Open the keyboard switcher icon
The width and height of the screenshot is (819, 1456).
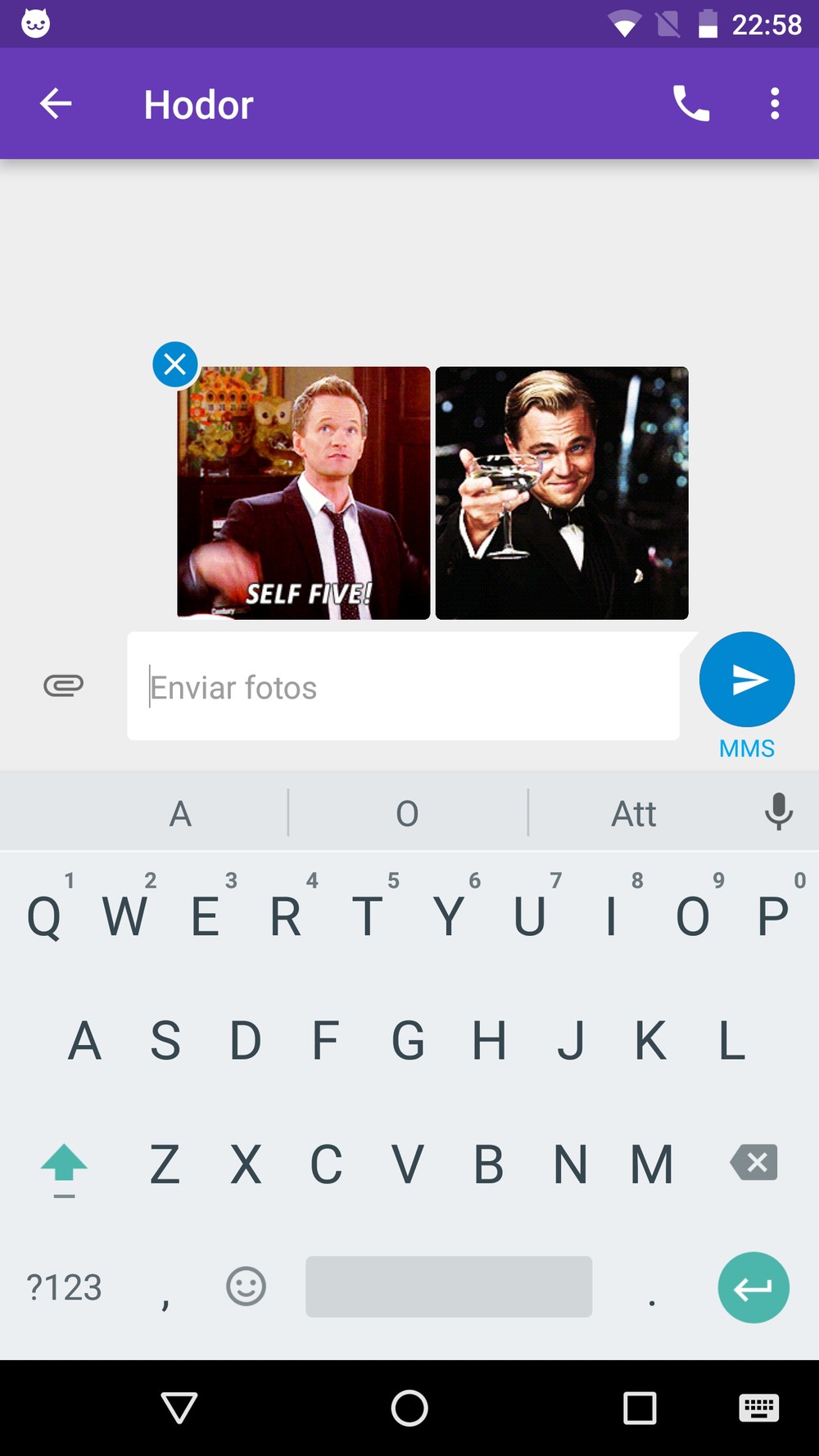pyautogui.click(x=758, y=1409)
